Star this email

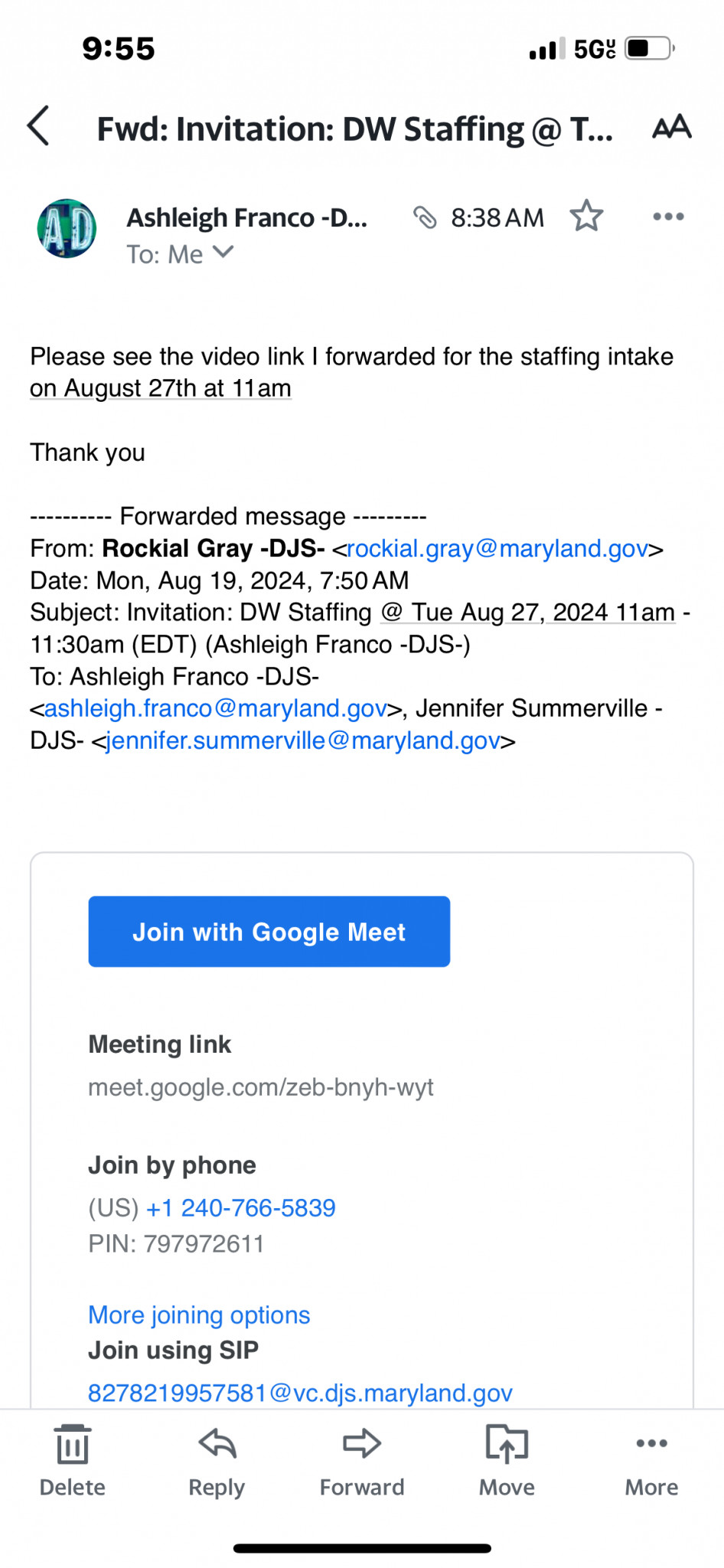pyautogui.click(x=586, y=217)
